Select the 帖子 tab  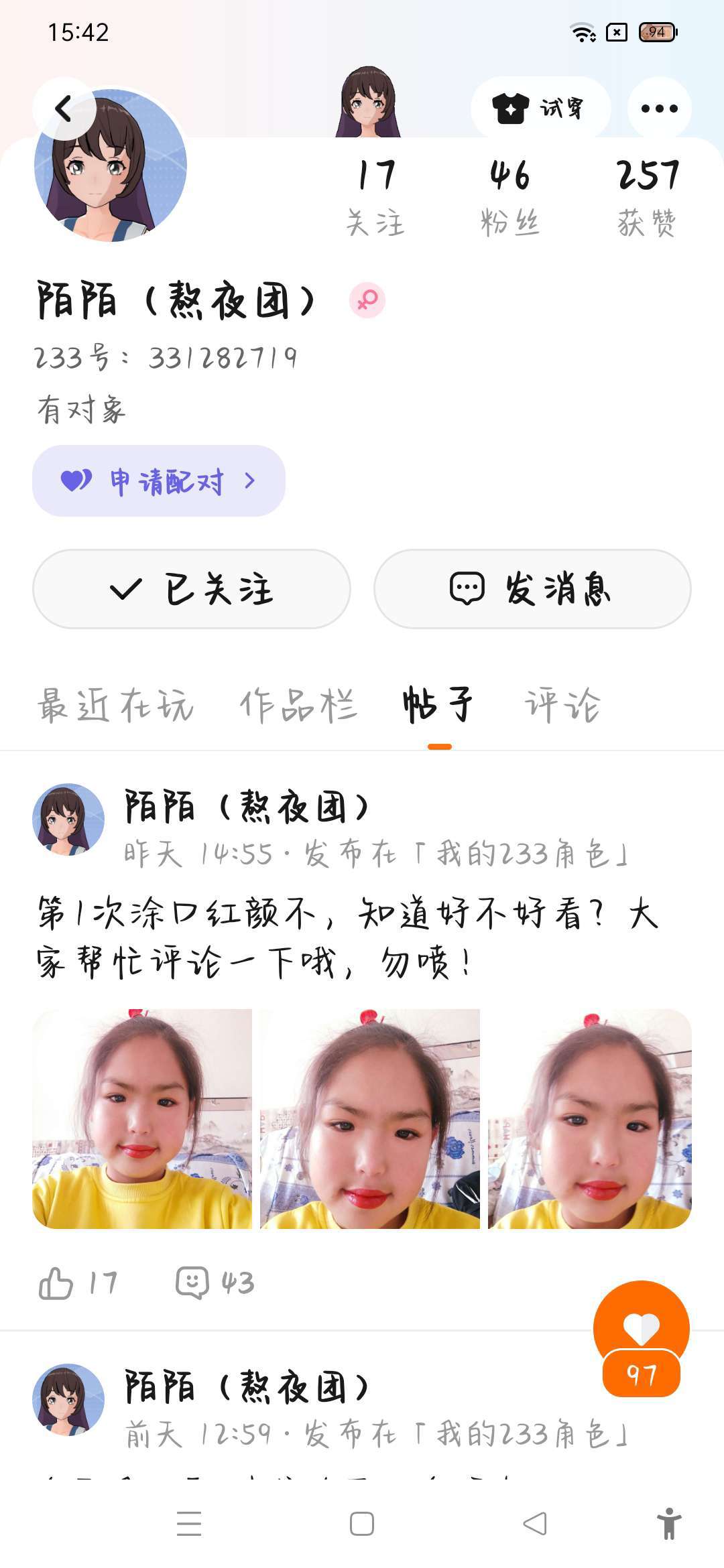coord(438,706)
